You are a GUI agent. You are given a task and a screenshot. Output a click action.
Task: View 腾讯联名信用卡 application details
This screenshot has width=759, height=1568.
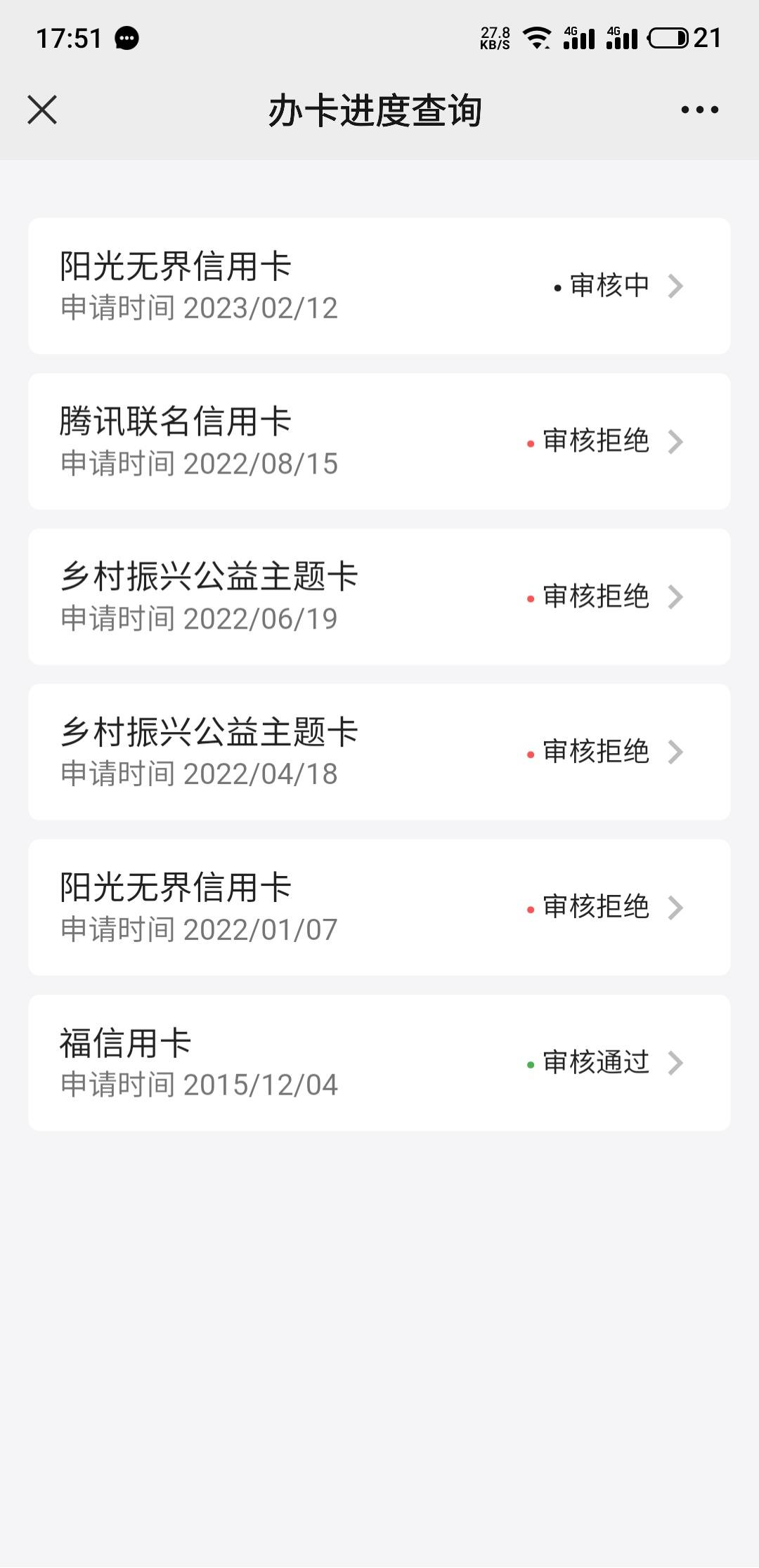pos(379,441)
